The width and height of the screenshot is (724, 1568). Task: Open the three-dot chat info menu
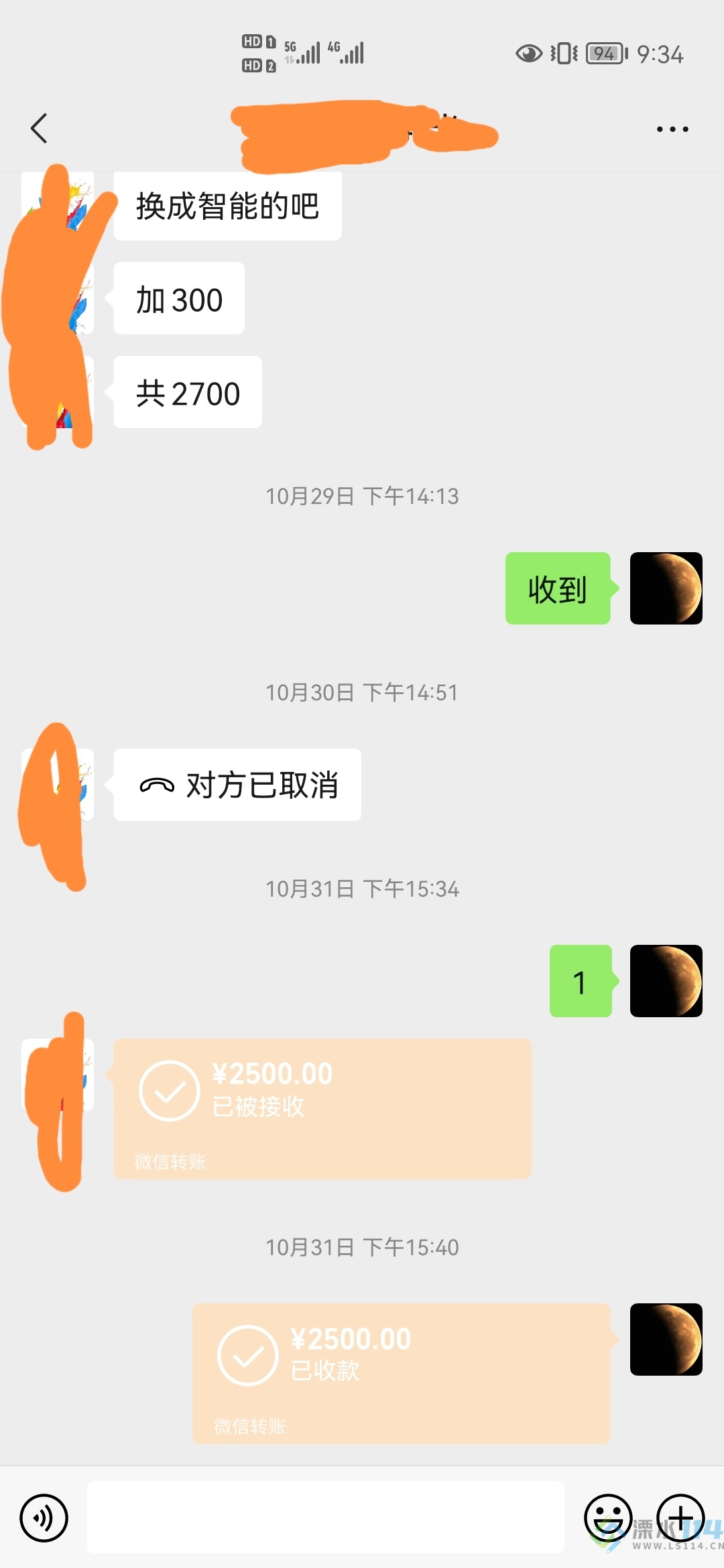click(x=672, y=129)
